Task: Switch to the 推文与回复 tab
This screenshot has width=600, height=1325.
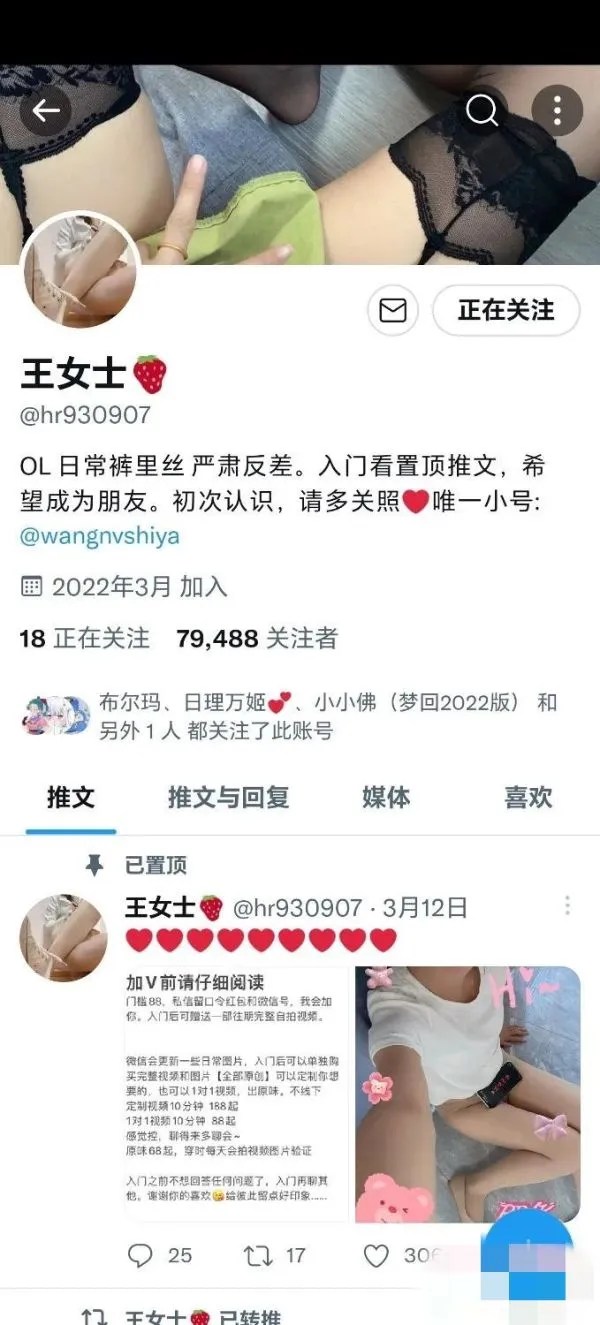Action: click(x=229, y=797)
